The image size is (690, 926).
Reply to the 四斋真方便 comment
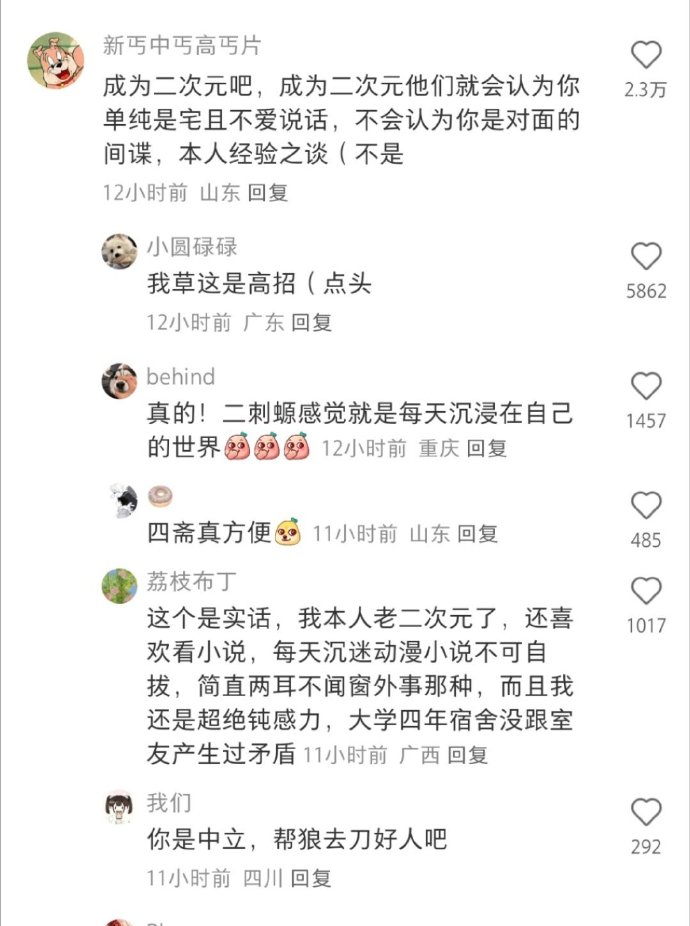pos(478,534)
